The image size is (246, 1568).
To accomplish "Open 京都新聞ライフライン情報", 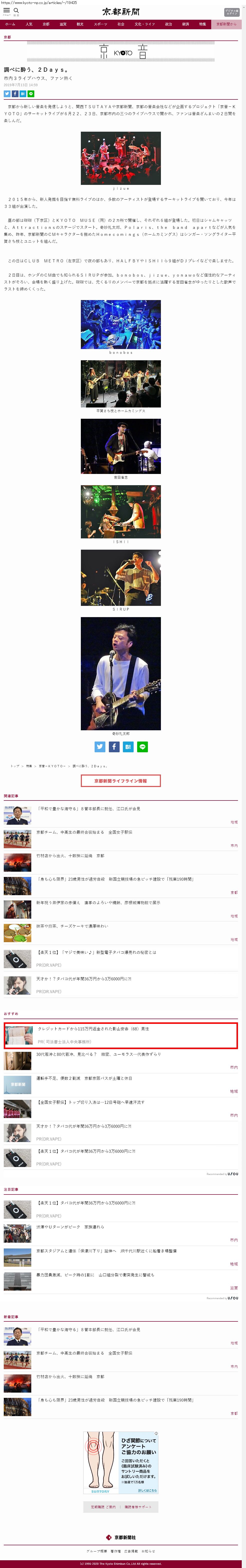I will pyautogui.click(x=120, y=780).
